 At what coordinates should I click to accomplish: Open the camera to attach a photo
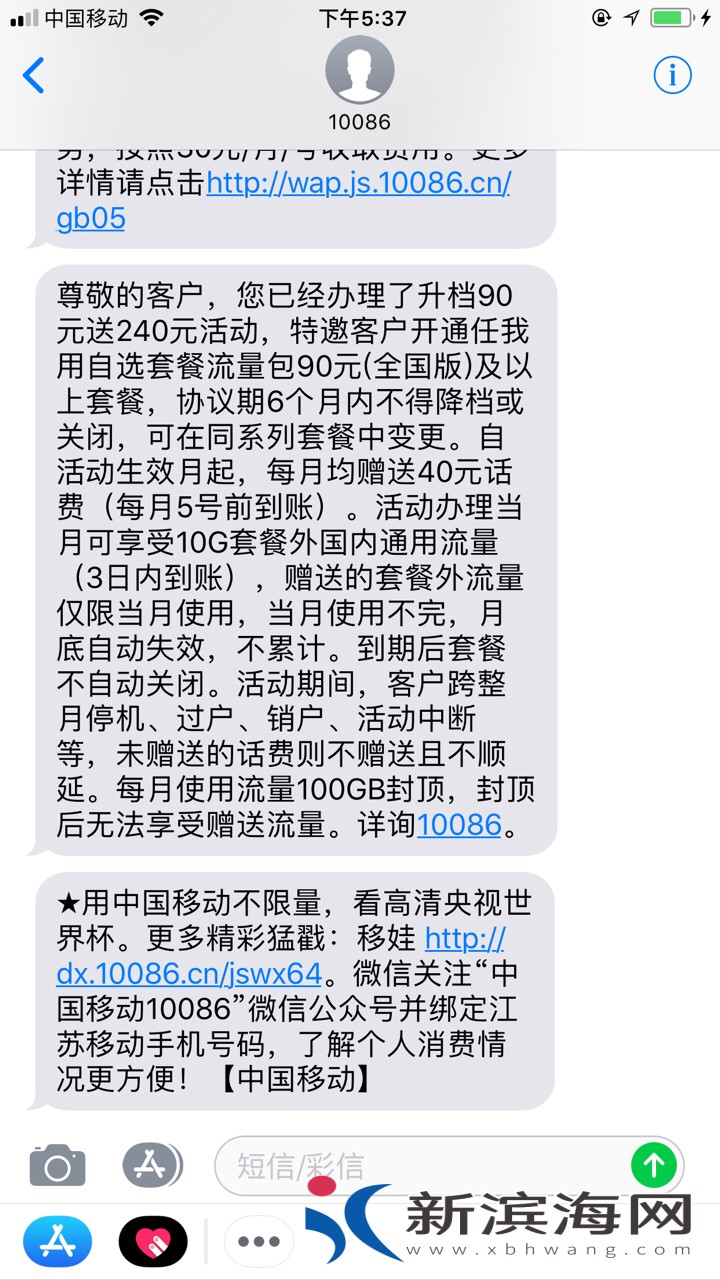coord(57,1166)
